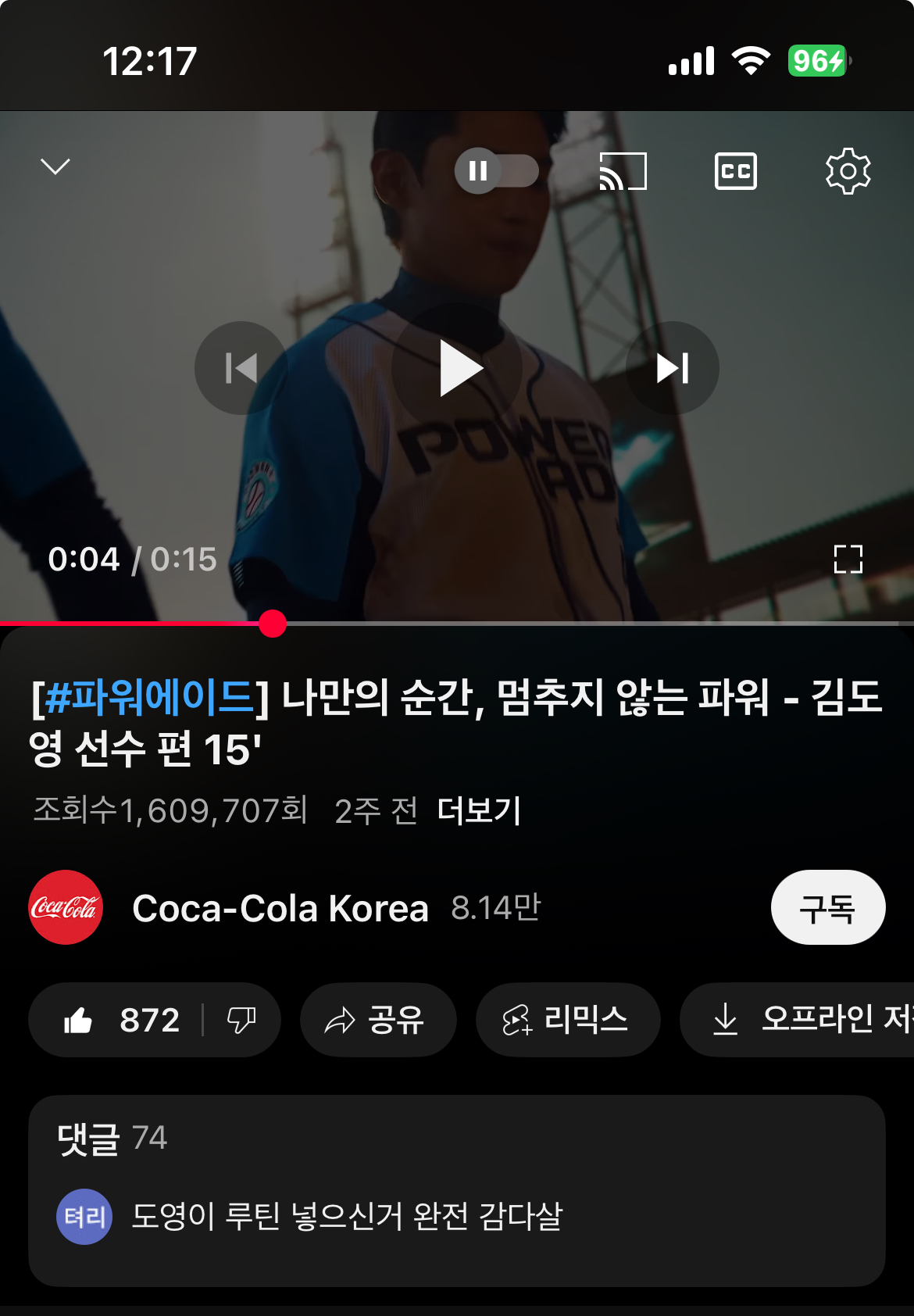Play the paused video
Viewport: 914px width, 1316px height.
[459, 368]
